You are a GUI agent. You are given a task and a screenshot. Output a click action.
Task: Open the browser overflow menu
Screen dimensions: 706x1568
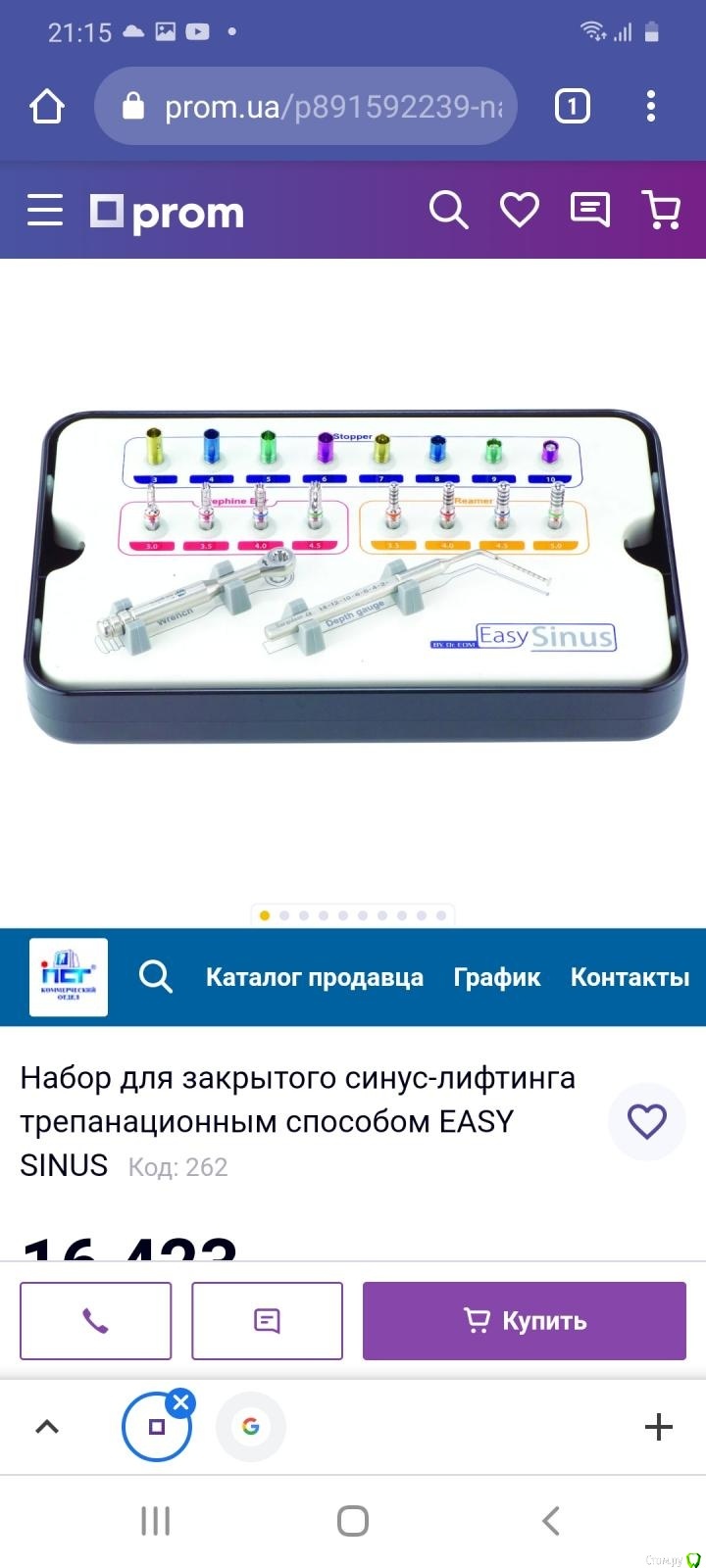click(x=651, y=107)
